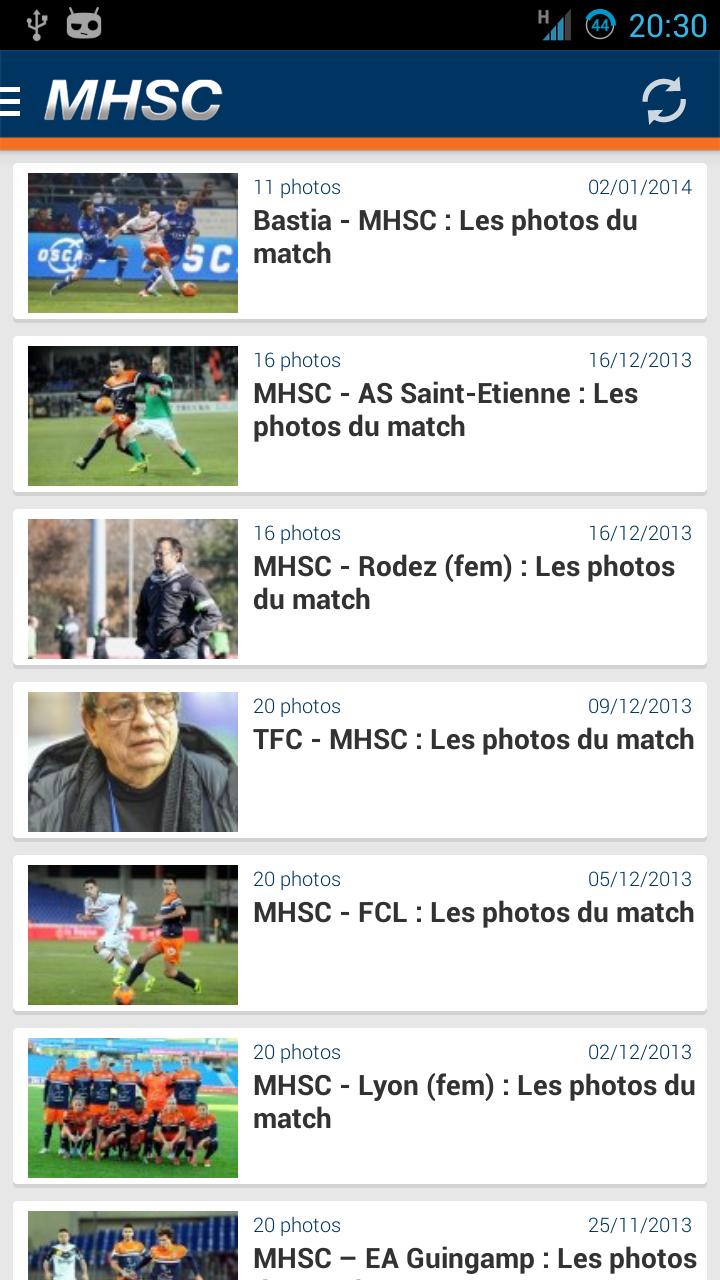This screenshot has width=720, height=1280.
Task: Tap the 20 photos label on MHSC - Lyon entry
Action: pos(296,1052)
